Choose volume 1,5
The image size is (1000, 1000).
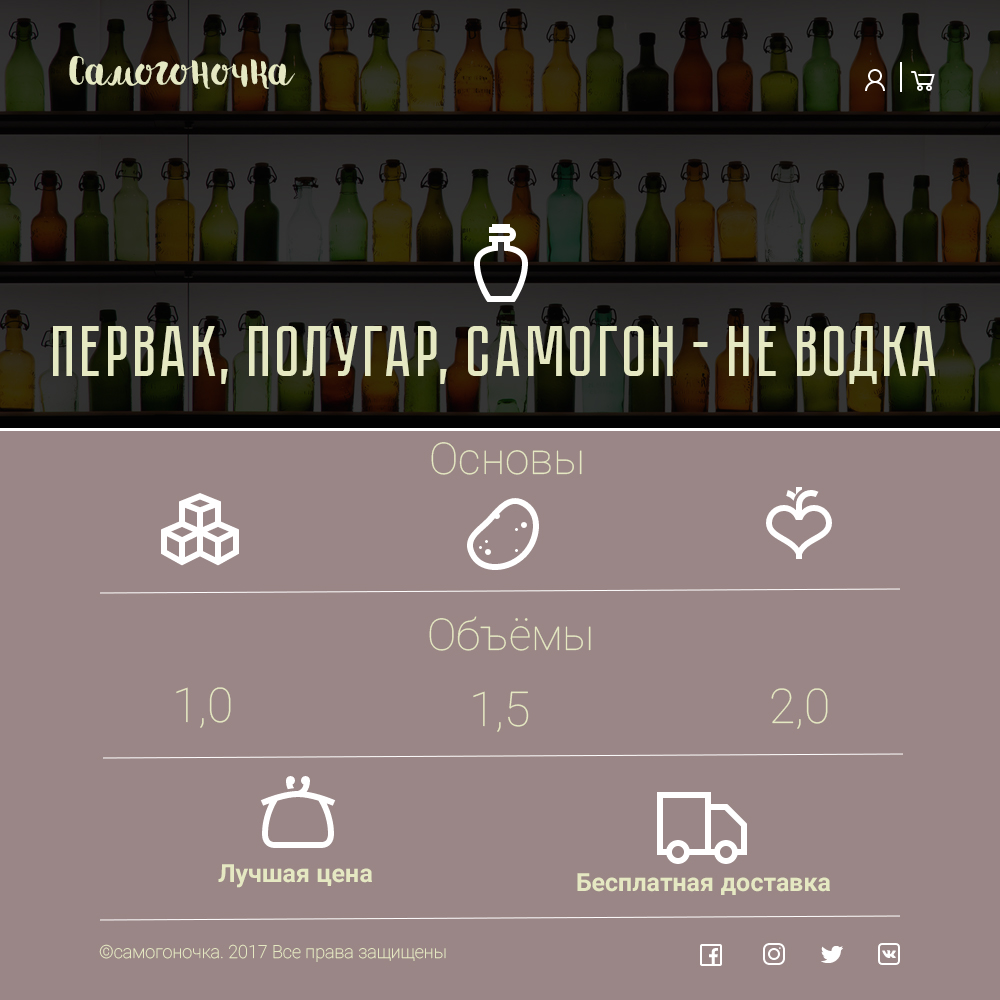pyautogui.click(x=500, y=710)
